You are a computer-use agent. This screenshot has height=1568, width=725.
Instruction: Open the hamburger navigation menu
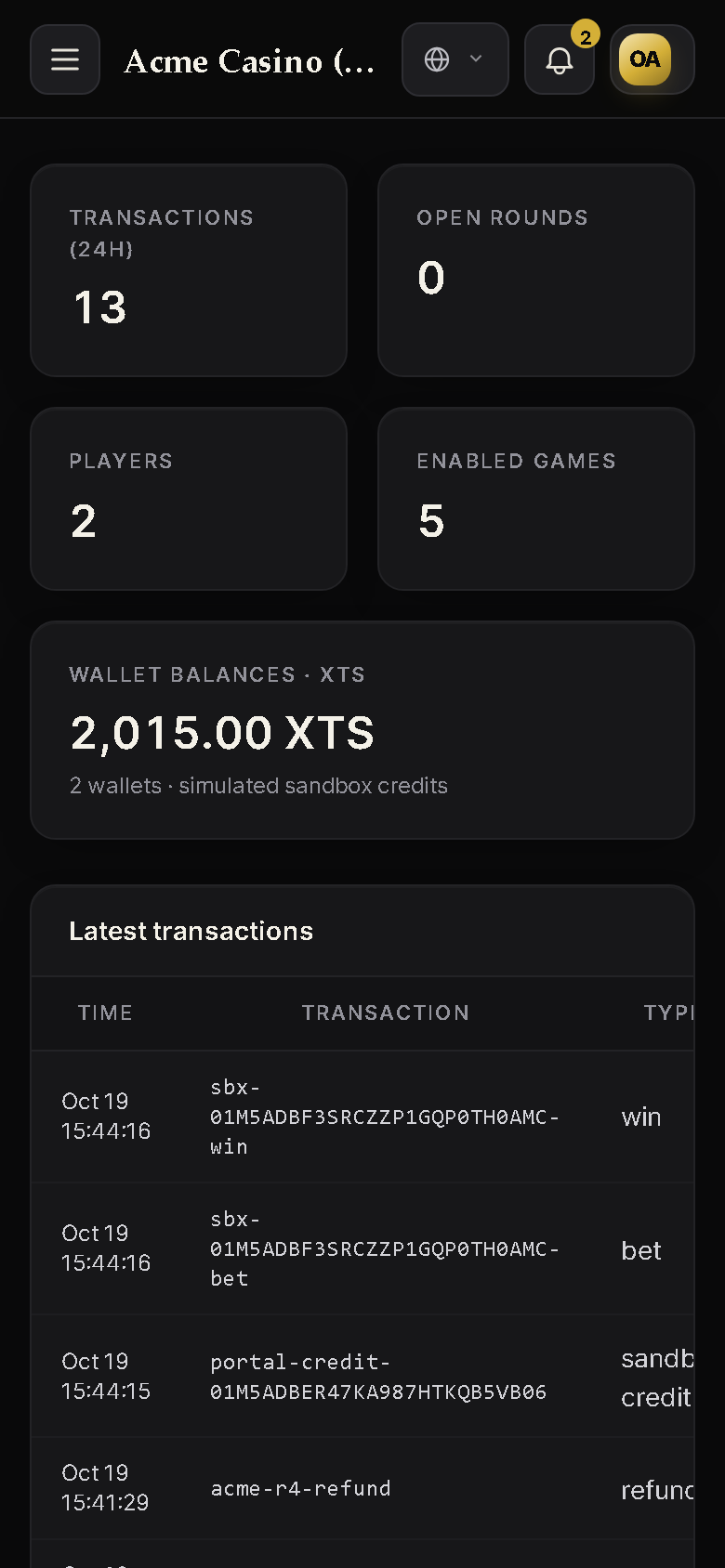click(65, 60)
